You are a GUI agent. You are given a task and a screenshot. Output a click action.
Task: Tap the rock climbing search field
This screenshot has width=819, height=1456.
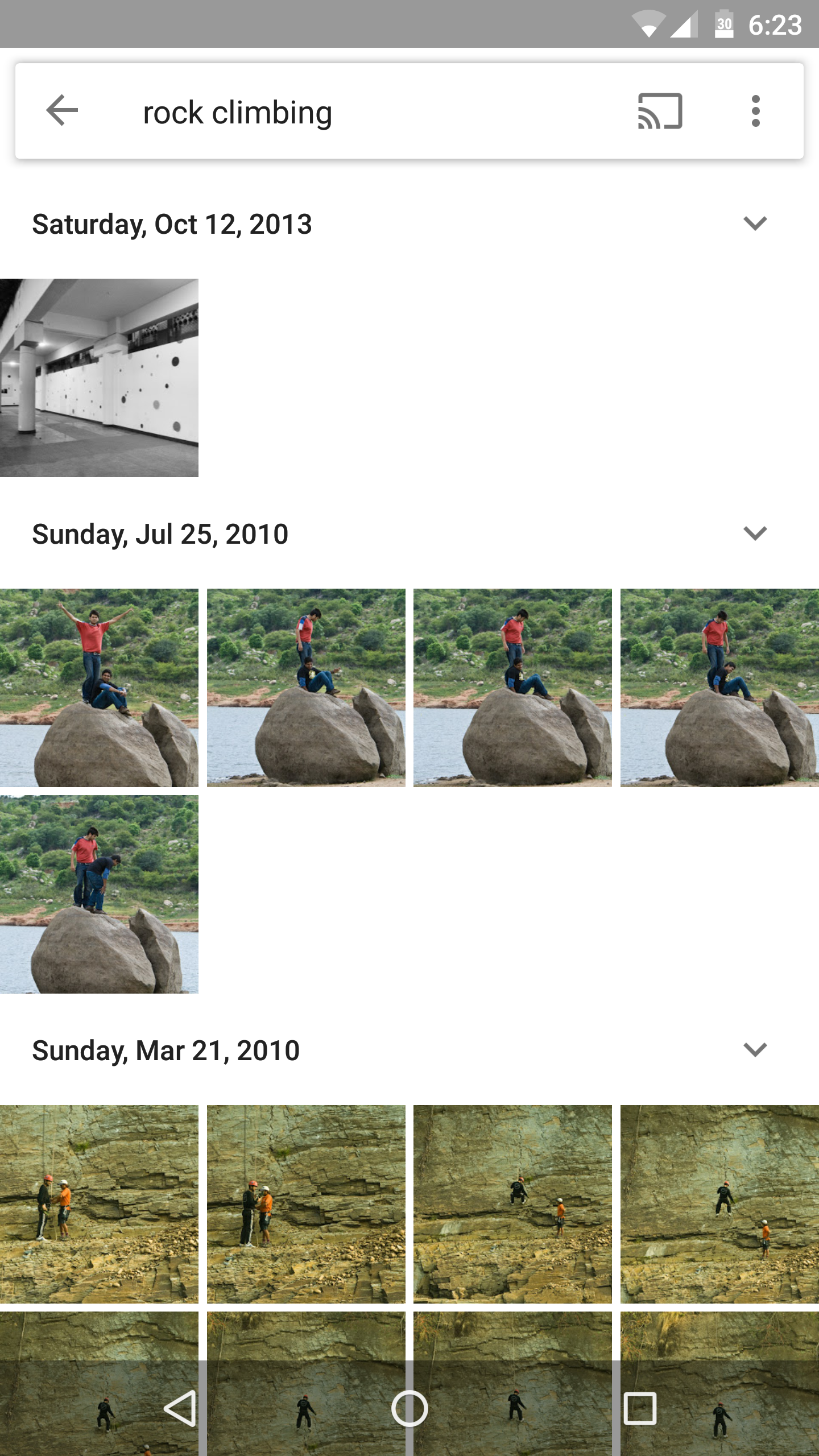341,111
